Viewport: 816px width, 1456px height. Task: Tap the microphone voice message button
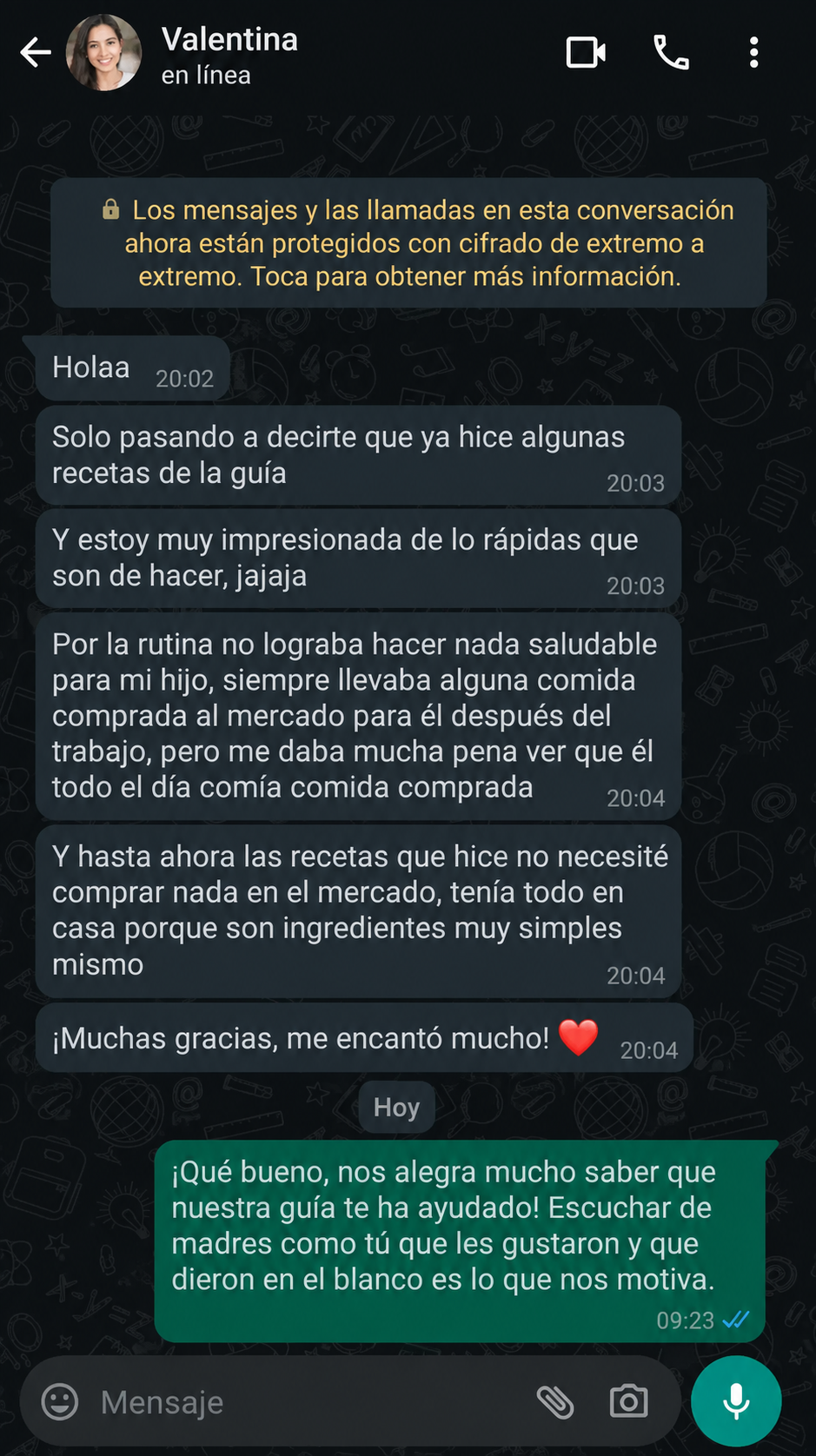[736, 1401]
